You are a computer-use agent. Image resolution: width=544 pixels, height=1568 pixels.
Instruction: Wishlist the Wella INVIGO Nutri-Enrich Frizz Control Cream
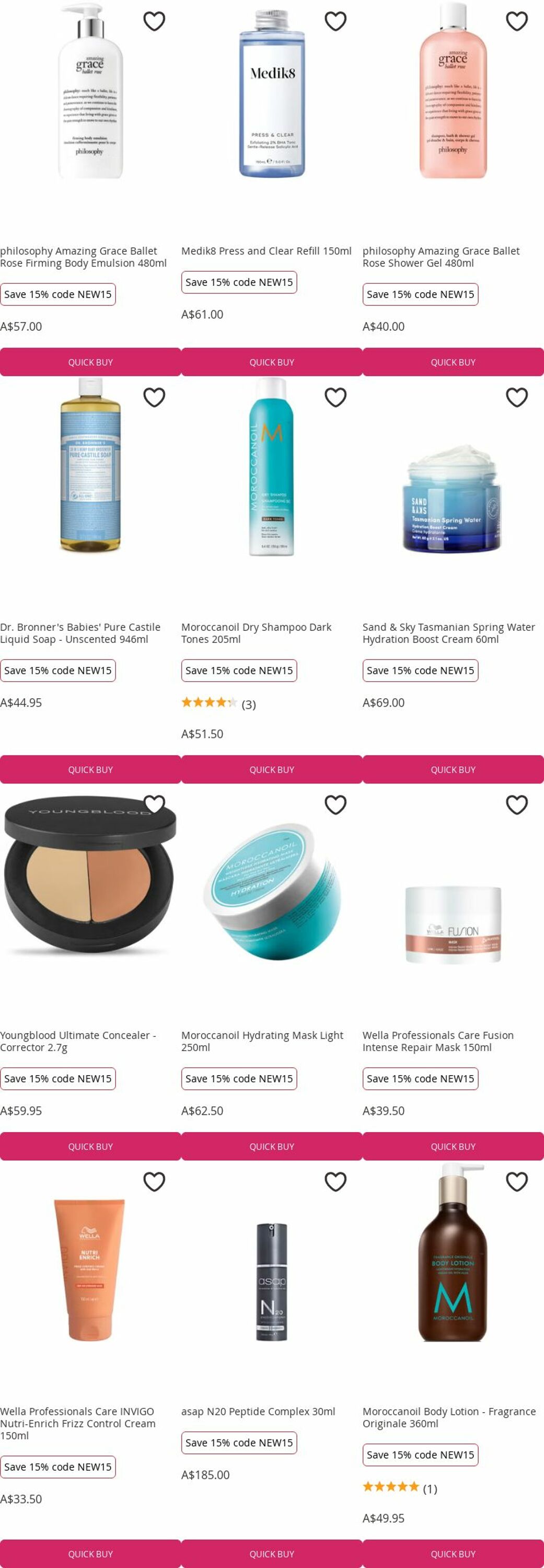[154, 1181]
